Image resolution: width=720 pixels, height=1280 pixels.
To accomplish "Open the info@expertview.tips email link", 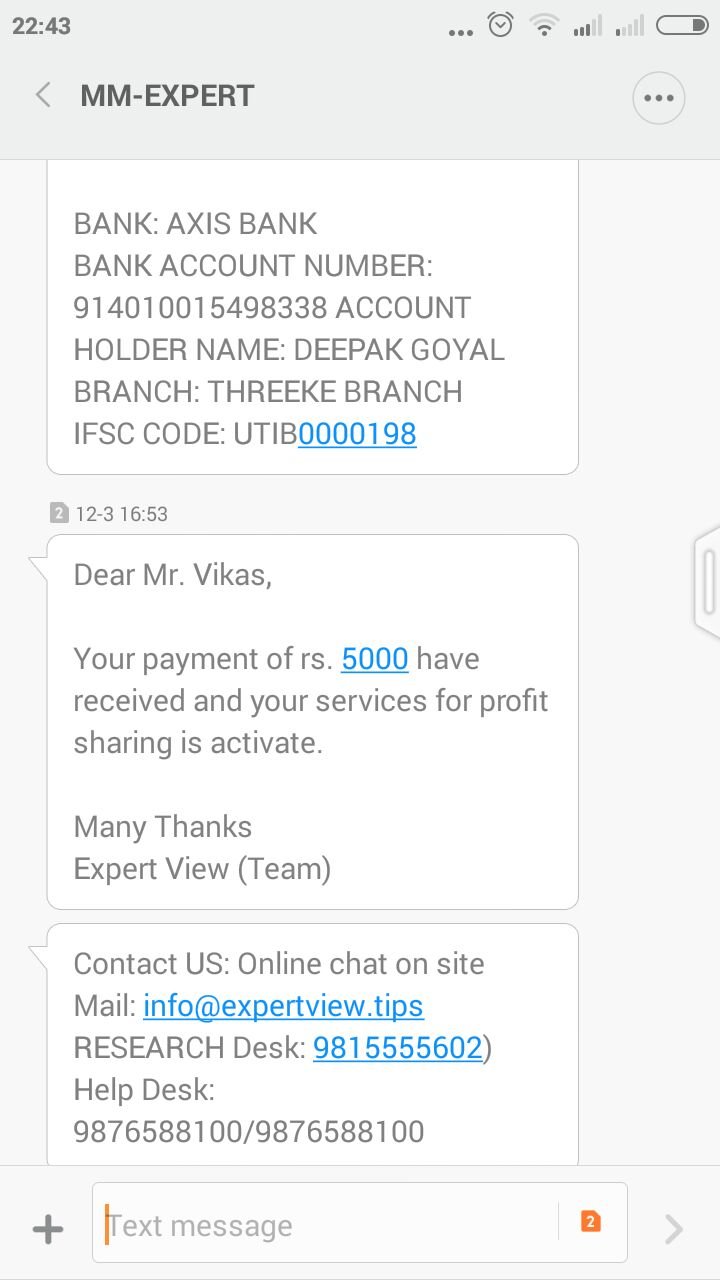I will tap(283, 1005).
